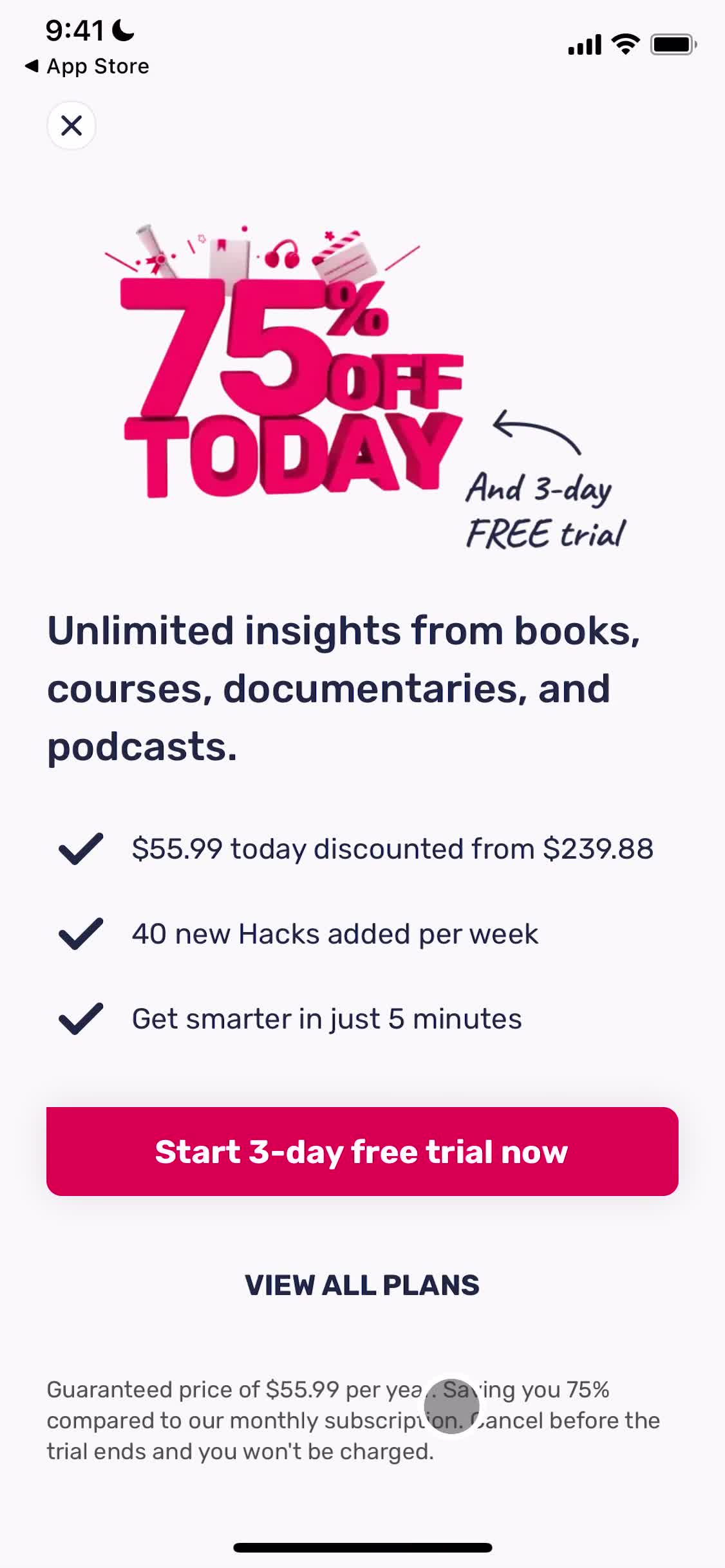Dismiss the 75% off offer screen
This screenshot has height=1568, width=725.
(71, 126)
